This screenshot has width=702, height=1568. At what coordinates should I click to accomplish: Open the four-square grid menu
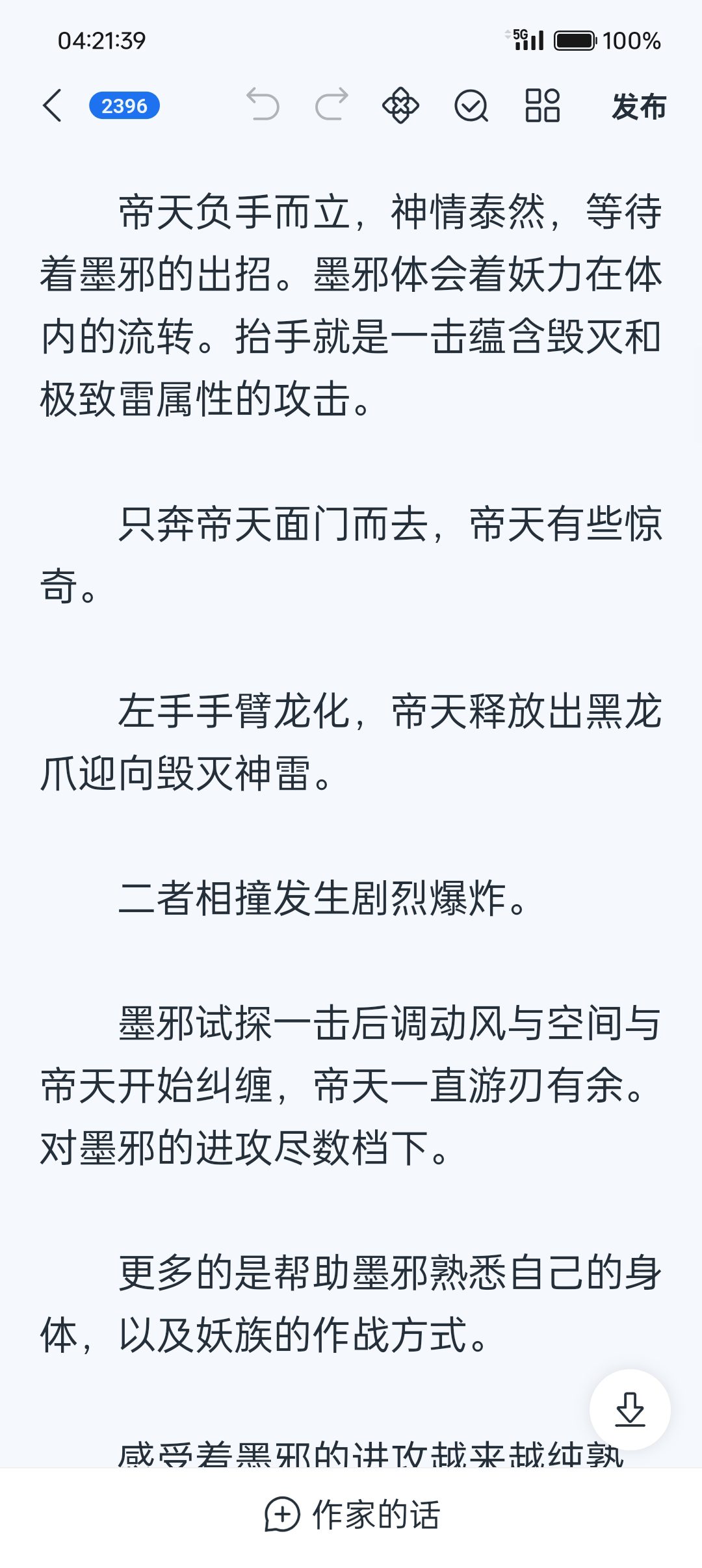[542, 105]
